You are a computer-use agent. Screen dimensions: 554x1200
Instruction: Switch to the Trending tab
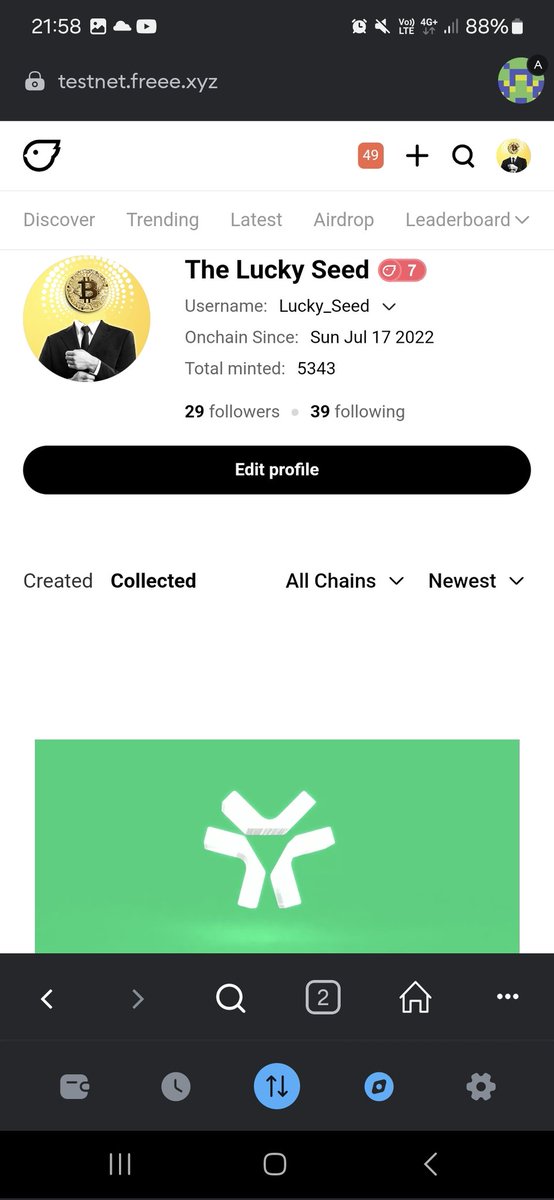[162, 220]
